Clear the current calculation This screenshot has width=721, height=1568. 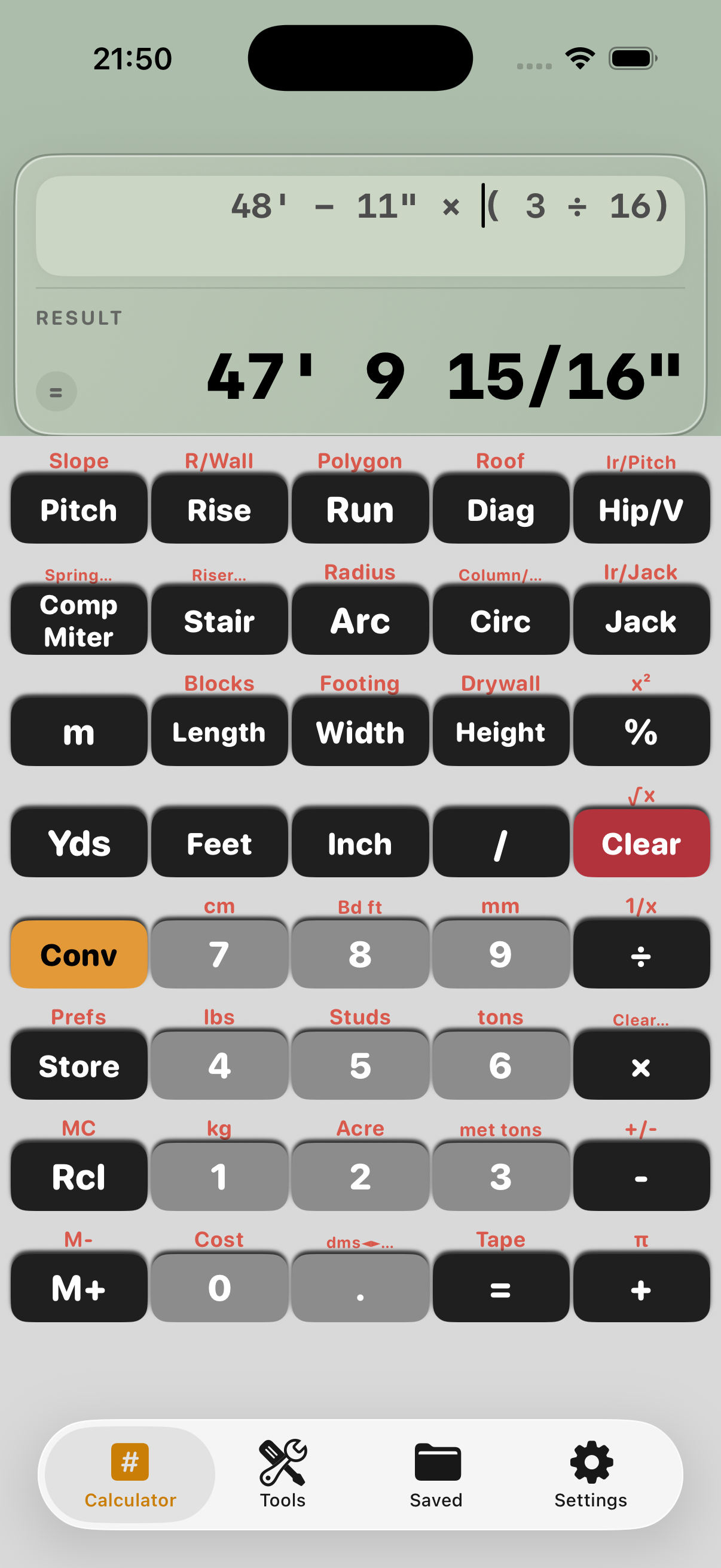click(x=641, y=843)
